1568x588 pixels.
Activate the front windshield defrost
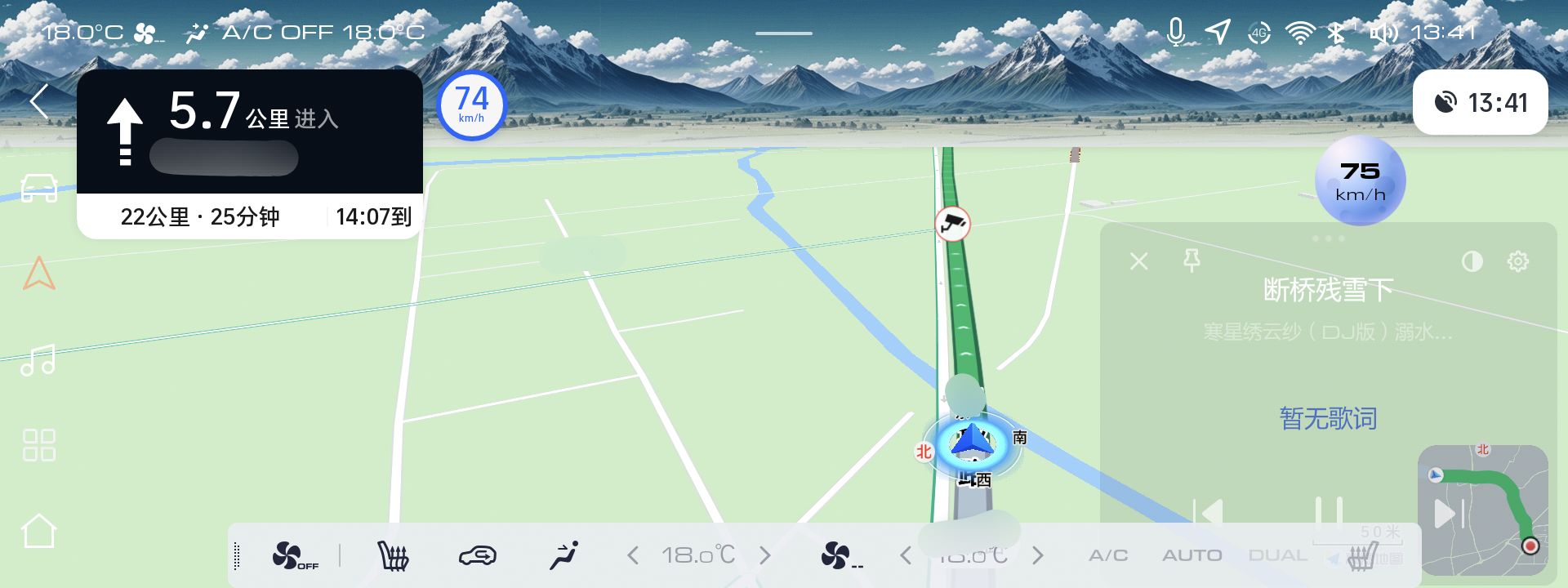click(x=393, y=556)
